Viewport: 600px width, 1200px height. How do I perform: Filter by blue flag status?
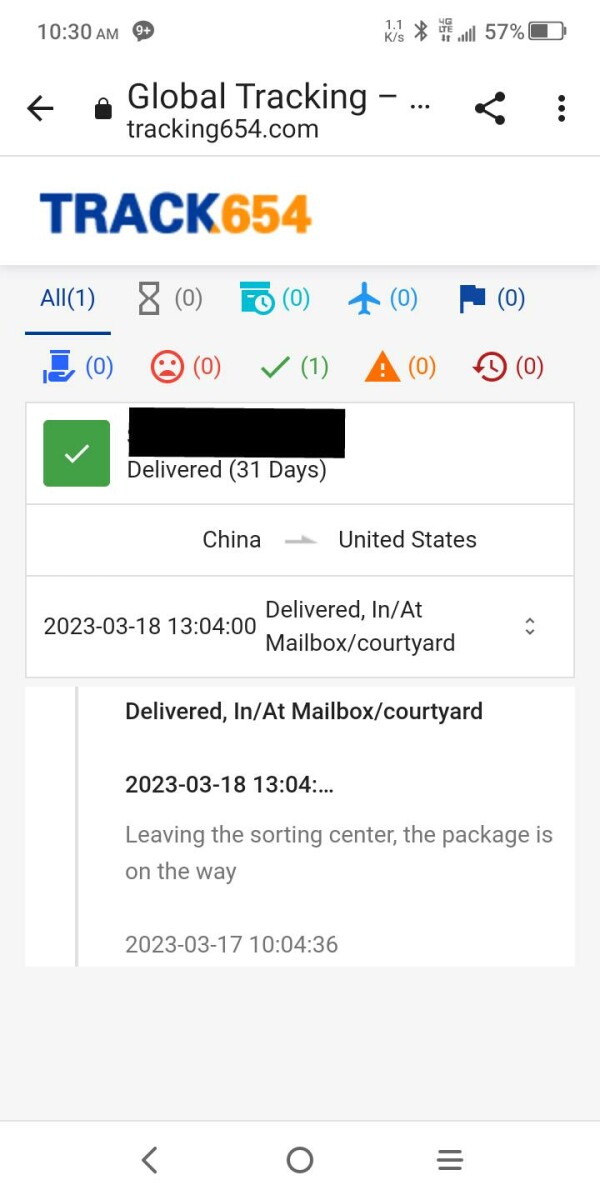click(x=491, y=298)
